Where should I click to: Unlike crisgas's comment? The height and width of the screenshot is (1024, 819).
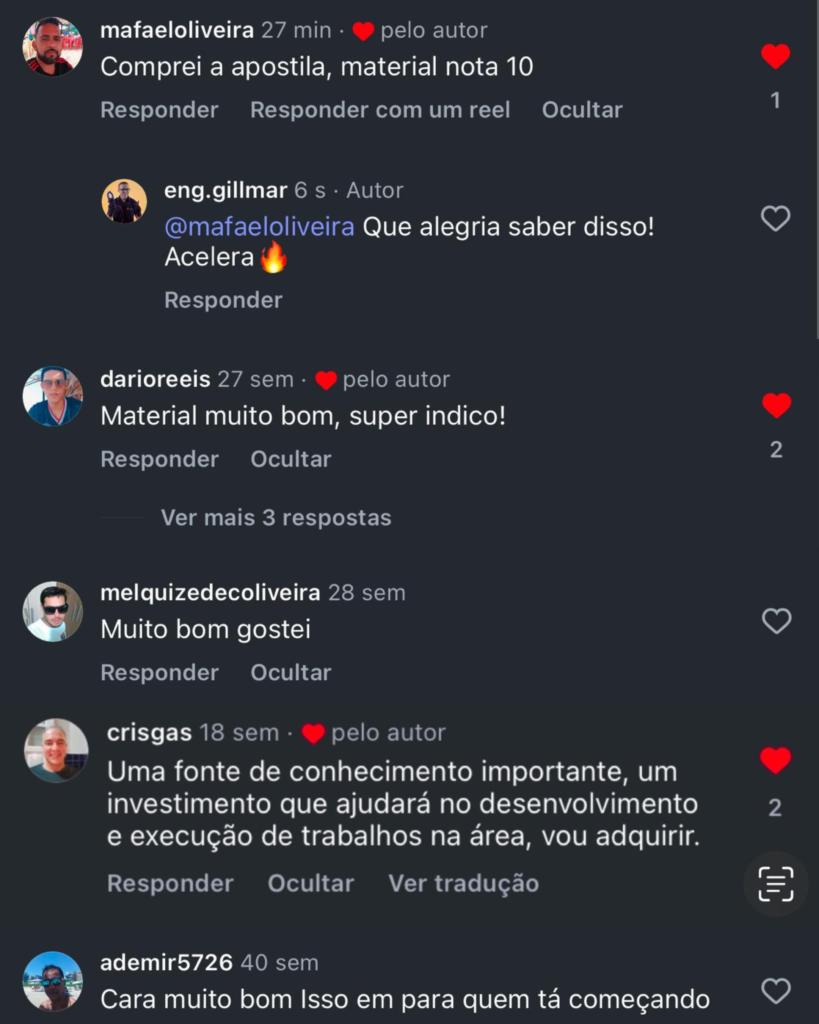click(x=775, y=761)
